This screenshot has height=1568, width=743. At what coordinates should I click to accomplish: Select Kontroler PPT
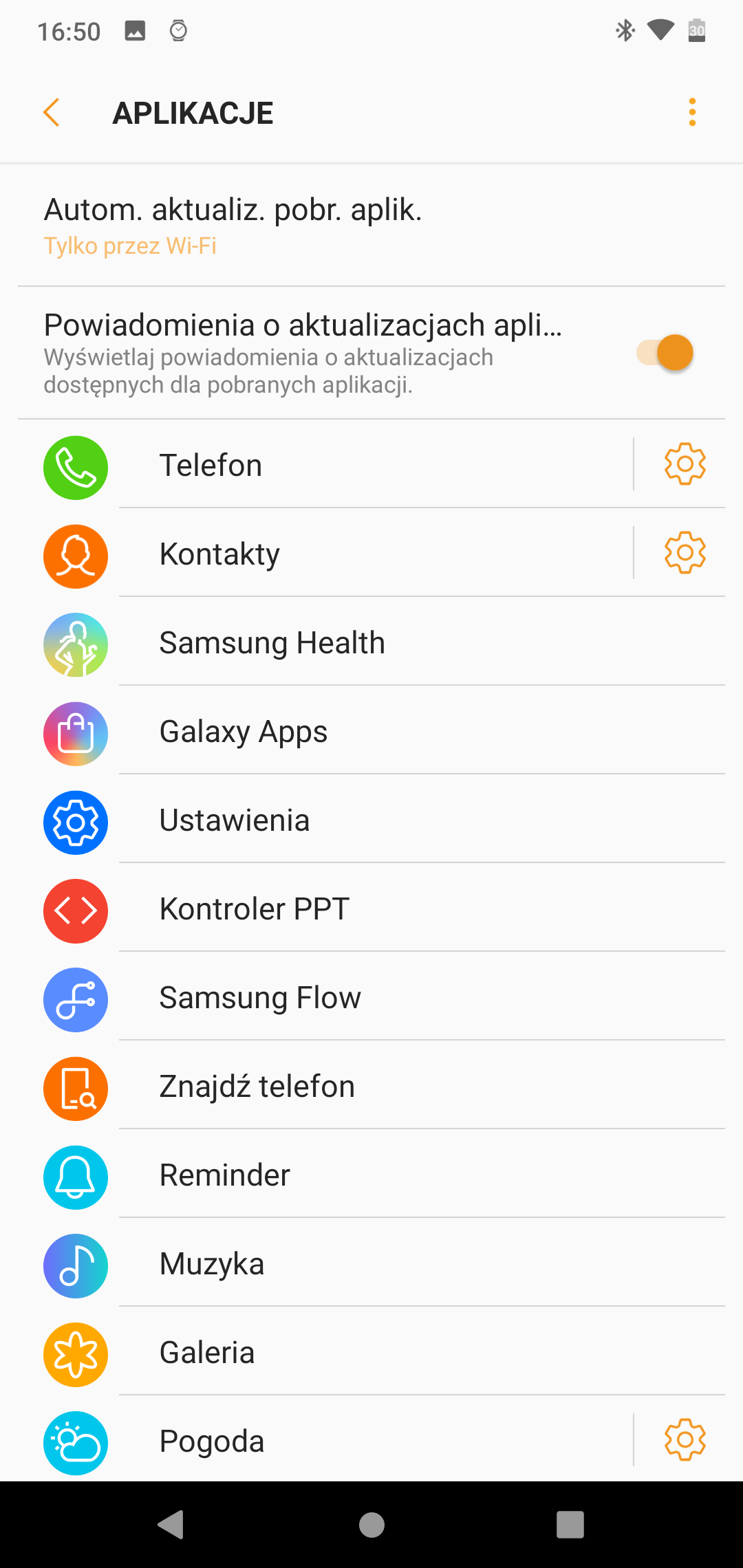pos(371,910)
